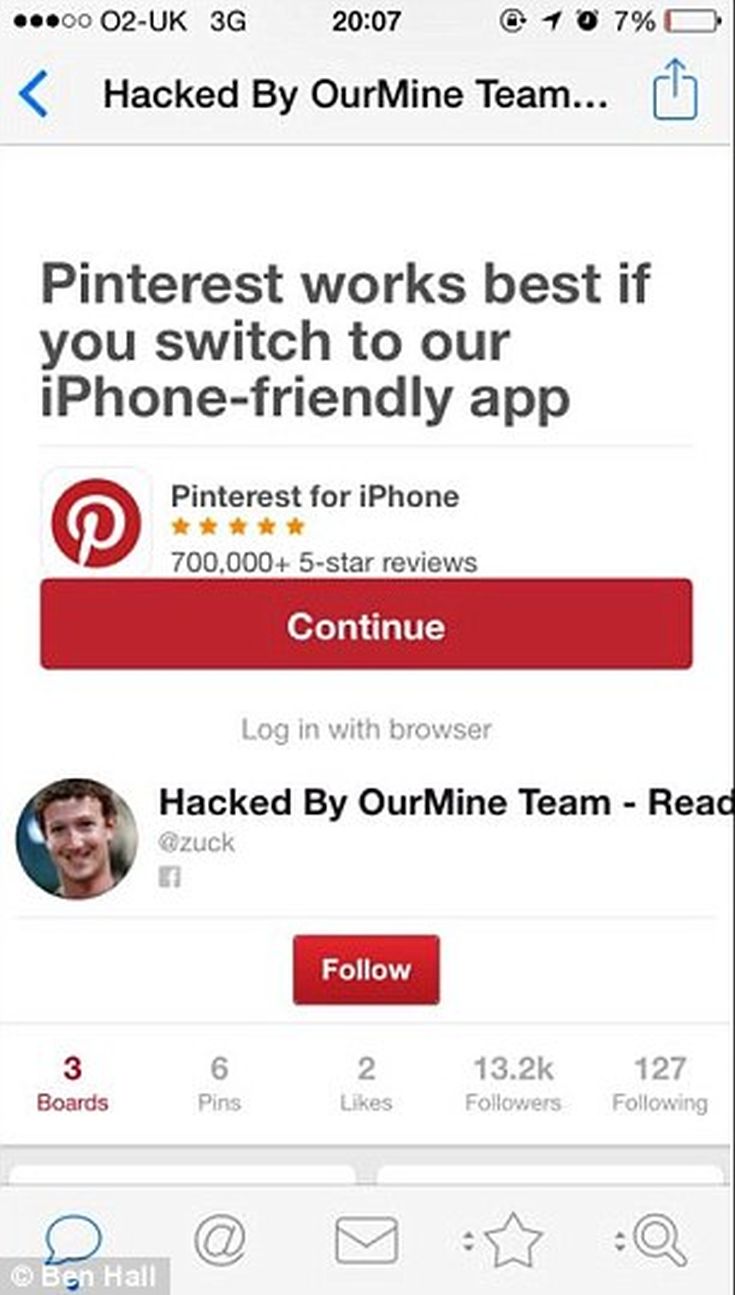Open the star favorites tab

512,1242
